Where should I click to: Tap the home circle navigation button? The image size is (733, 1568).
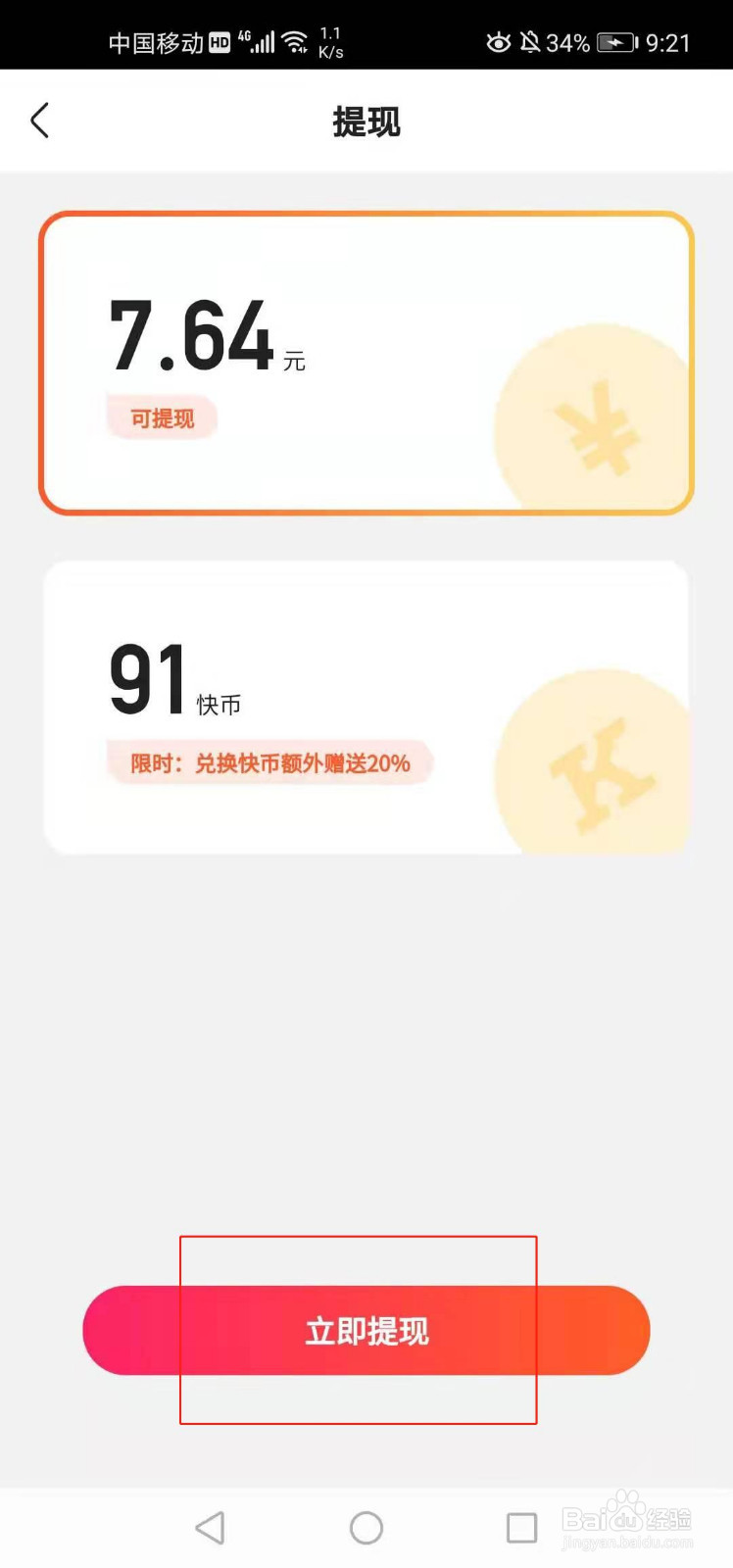366,1526
